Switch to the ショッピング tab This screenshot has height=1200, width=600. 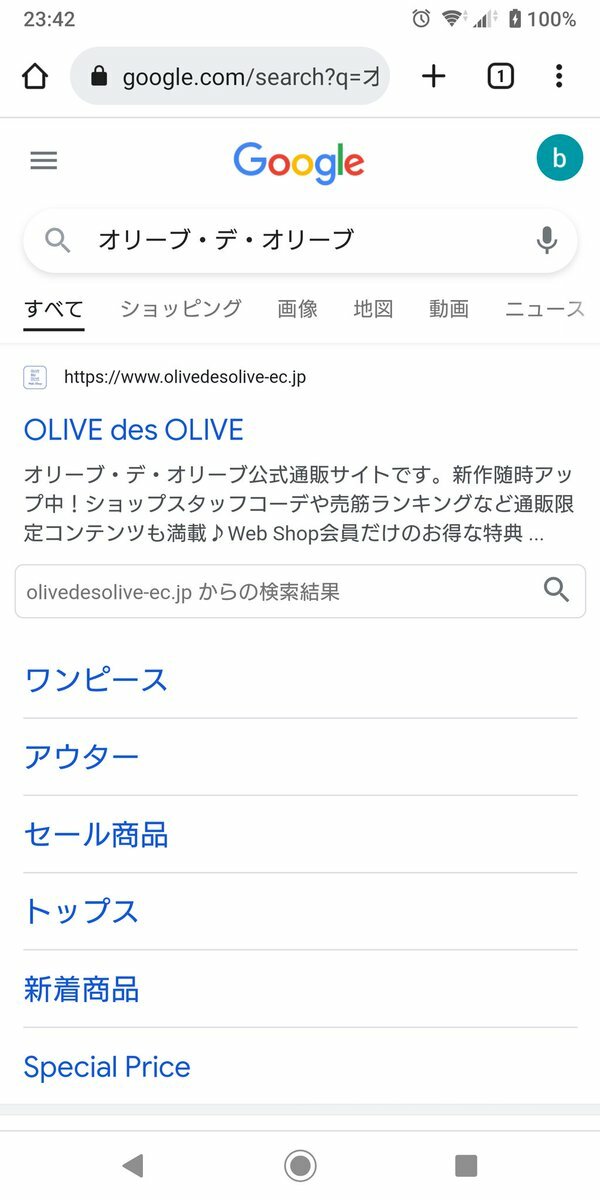tap(181, 309)
